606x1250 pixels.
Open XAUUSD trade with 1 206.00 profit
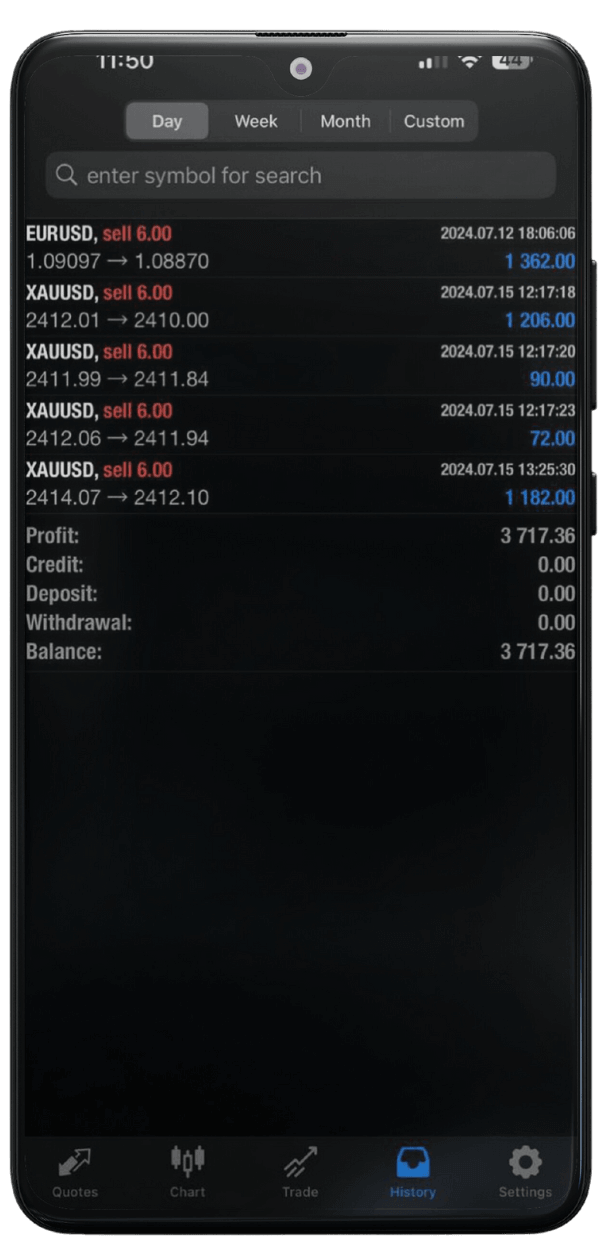click(300, 307)
